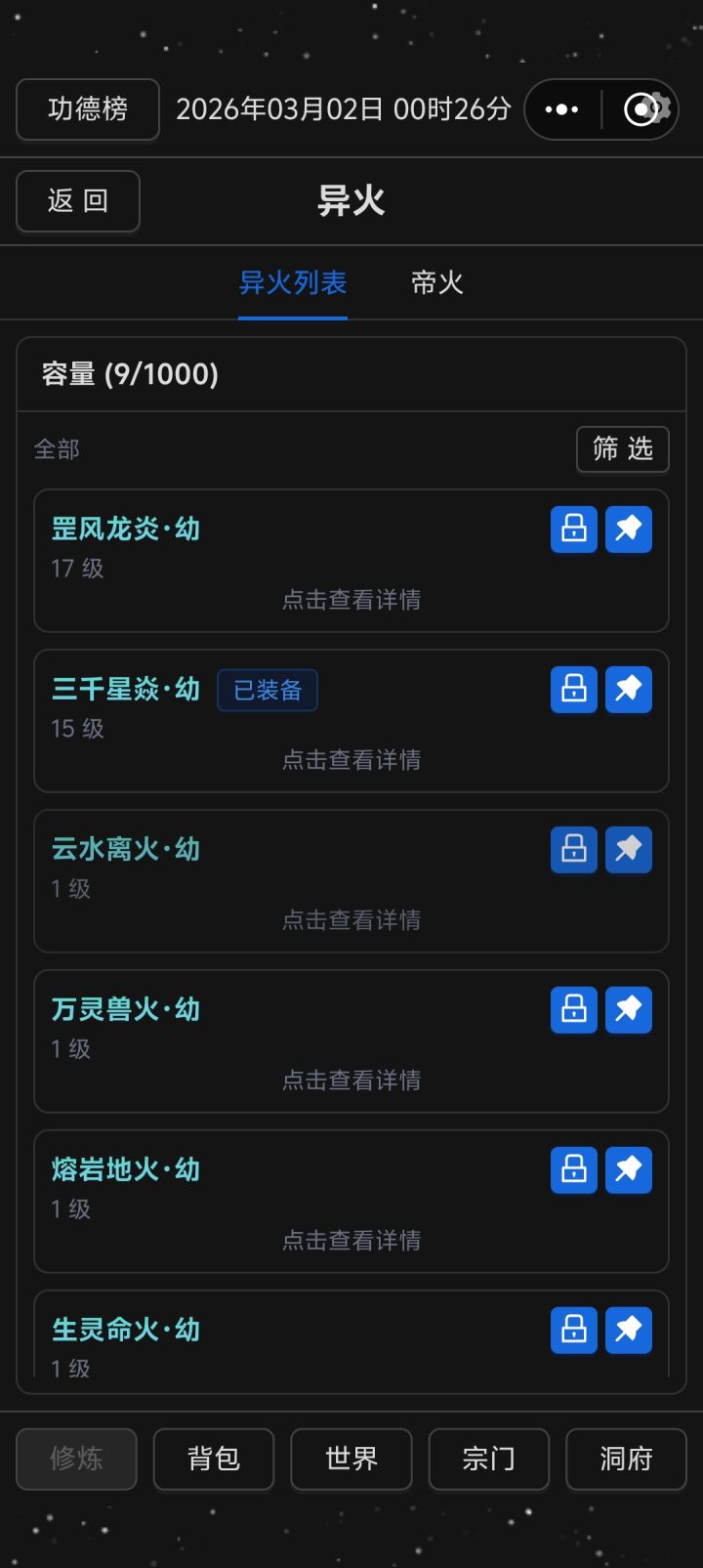Lock 万灵兽火·幼
Screen dimensions: 703x1568
click(574, 1010)
